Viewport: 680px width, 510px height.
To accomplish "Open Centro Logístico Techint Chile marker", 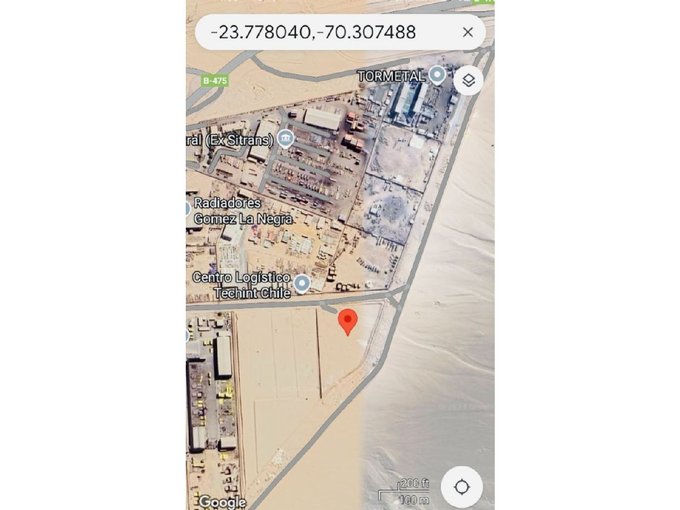I will click(302, 284).
